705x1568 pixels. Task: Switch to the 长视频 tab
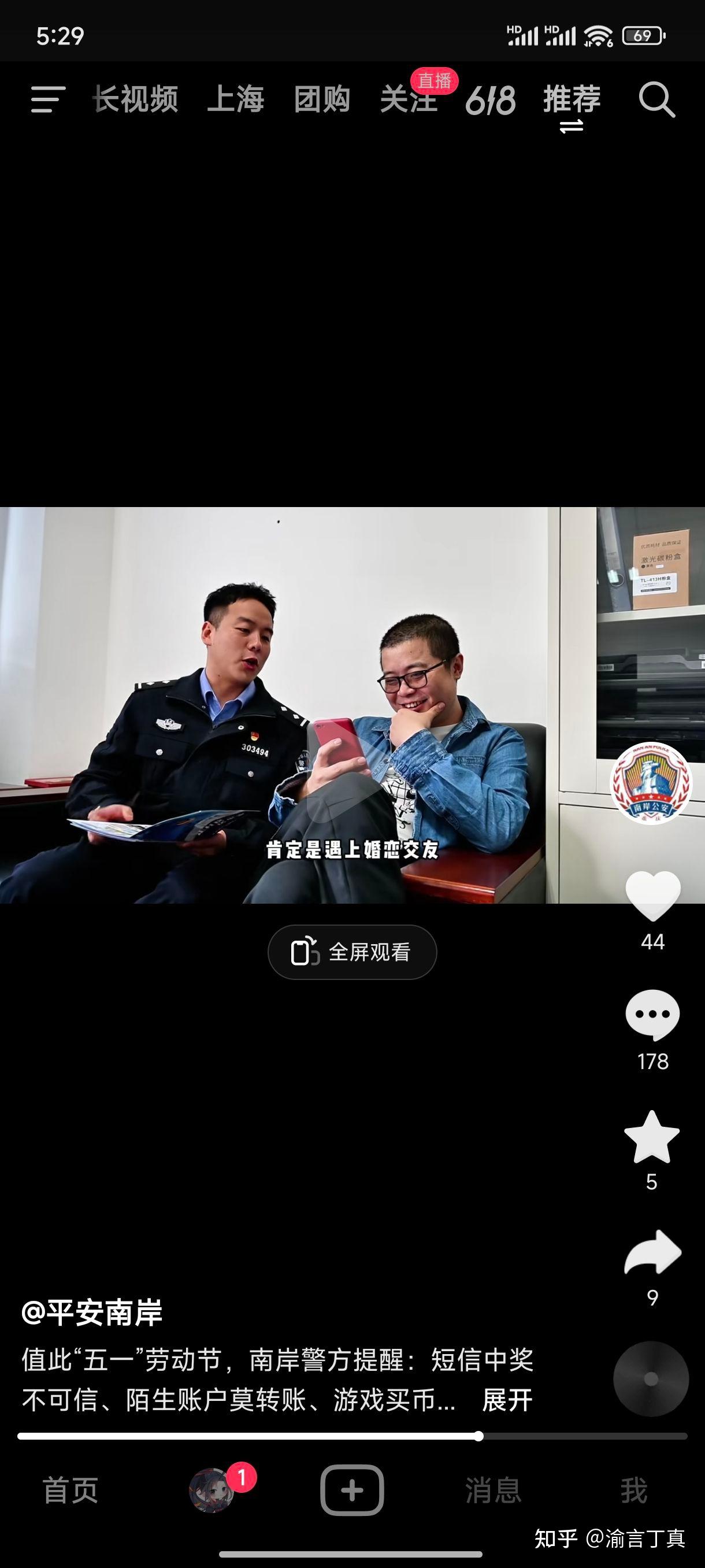point(136,99)
